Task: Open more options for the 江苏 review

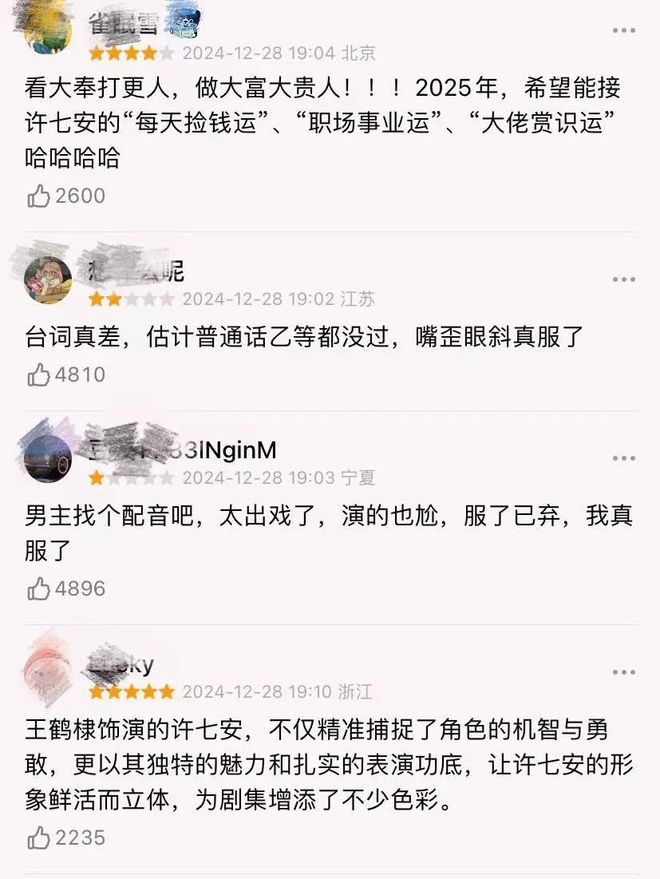Action: coord(624,279)
